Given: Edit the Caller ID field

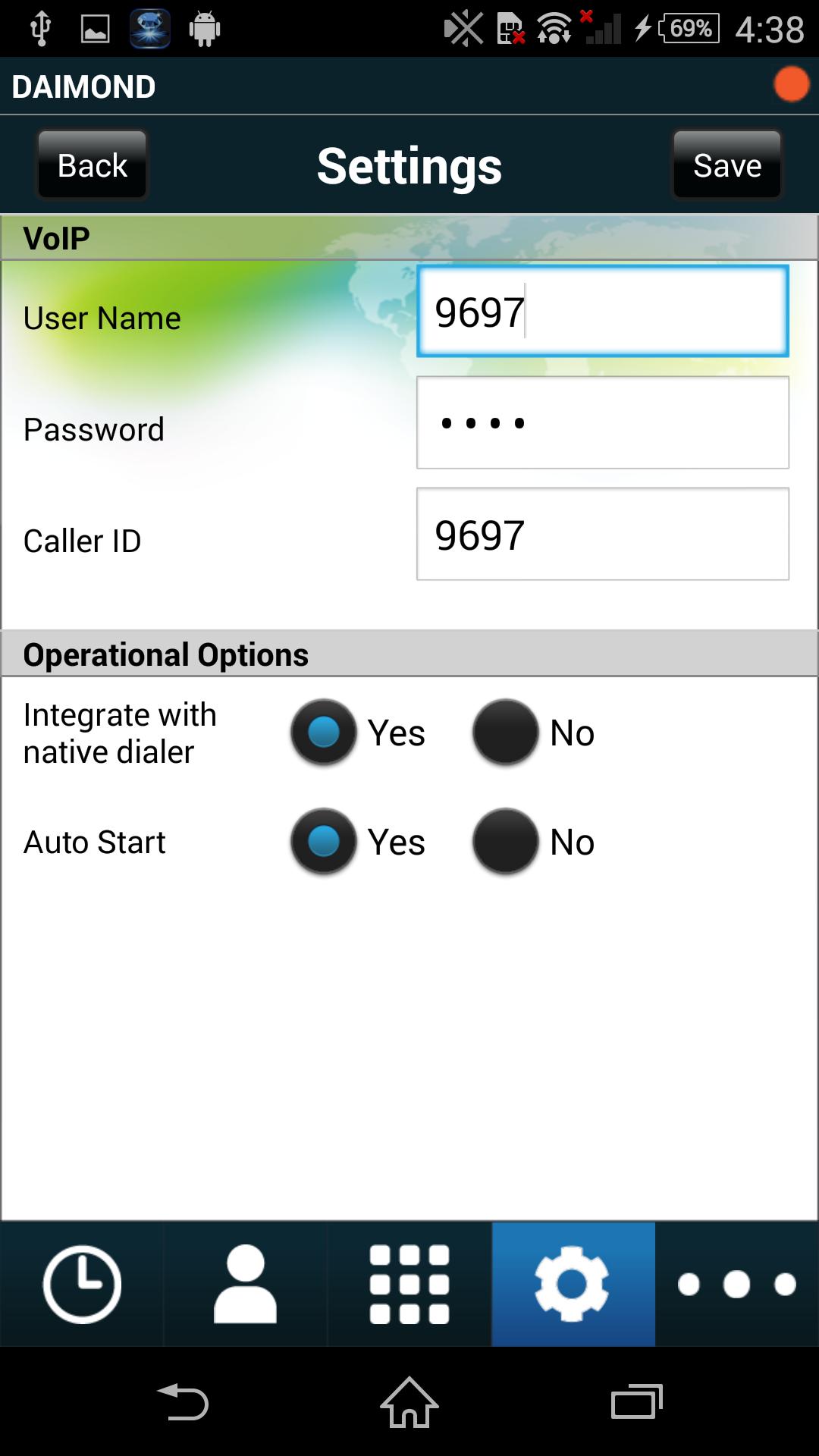Looking at the screenshot, I should click(x=602, y=535).
